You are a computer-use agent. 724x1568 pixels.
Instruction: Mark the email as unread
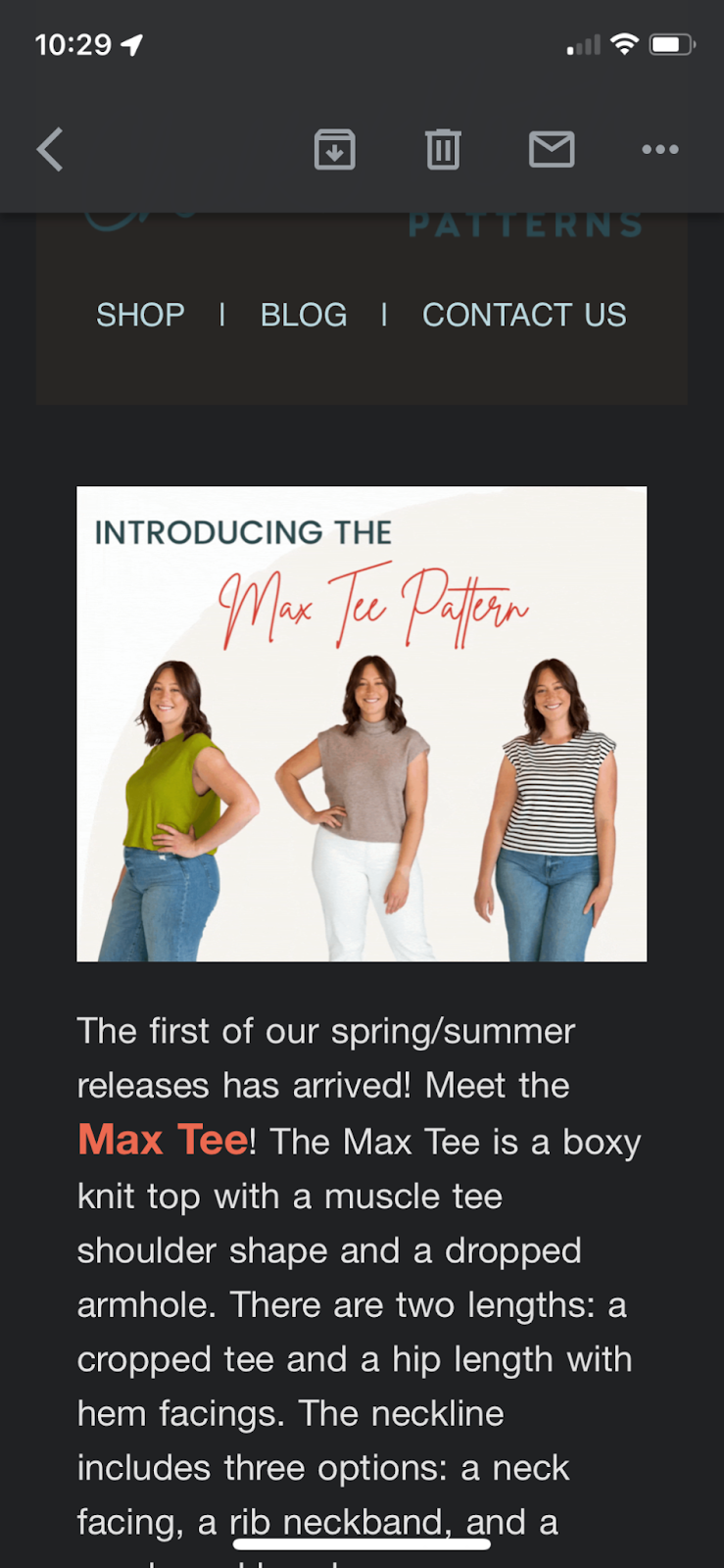552,150
